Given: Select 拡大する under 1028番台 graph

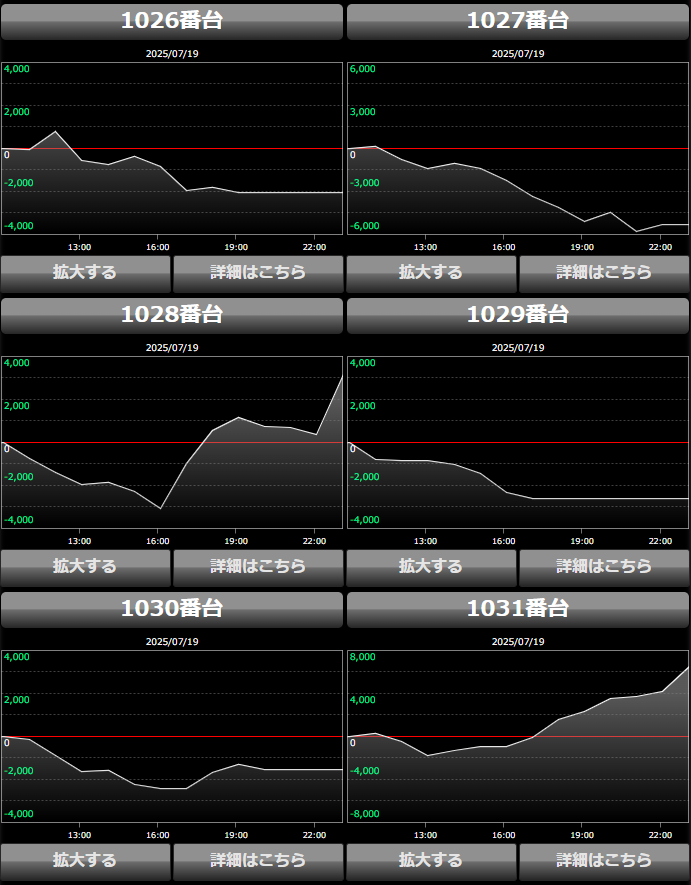Looking at the screenshot, I should pos(85,566).
